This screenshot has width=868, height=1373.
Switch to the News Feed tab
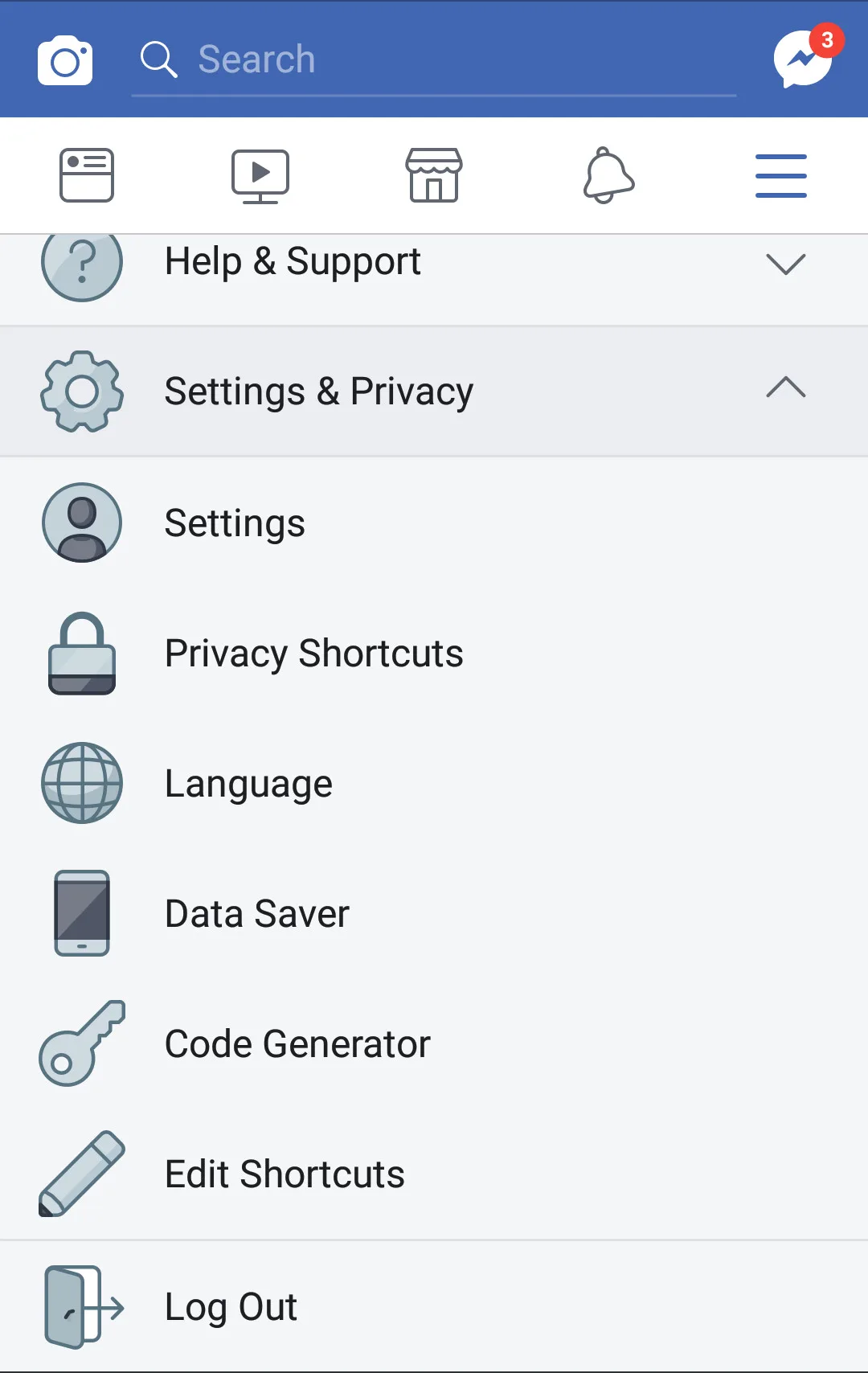click(87, 175)
